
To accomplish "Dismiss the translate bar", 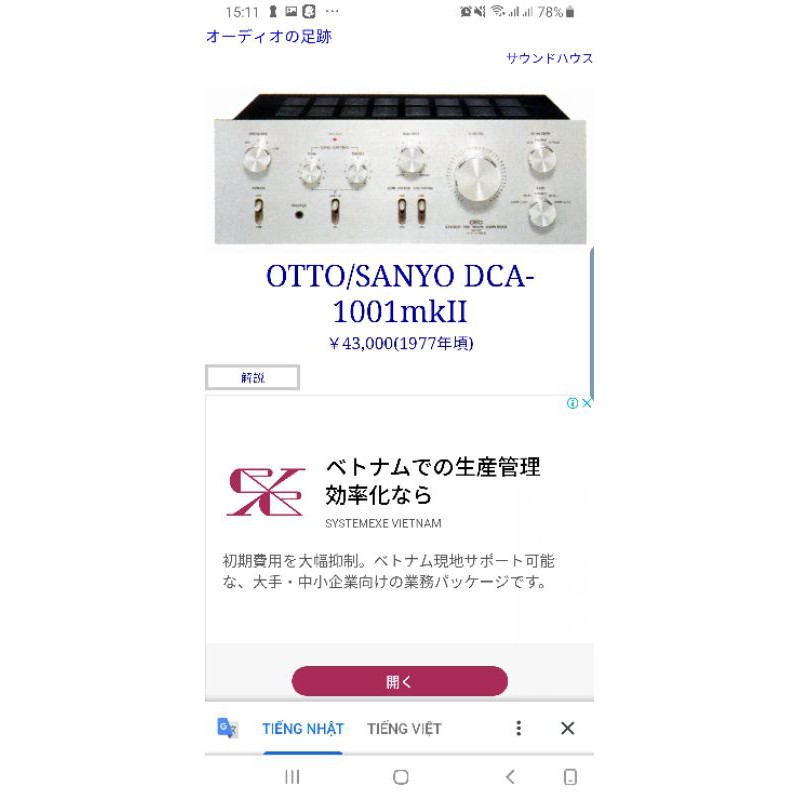I will coord(567,729).
